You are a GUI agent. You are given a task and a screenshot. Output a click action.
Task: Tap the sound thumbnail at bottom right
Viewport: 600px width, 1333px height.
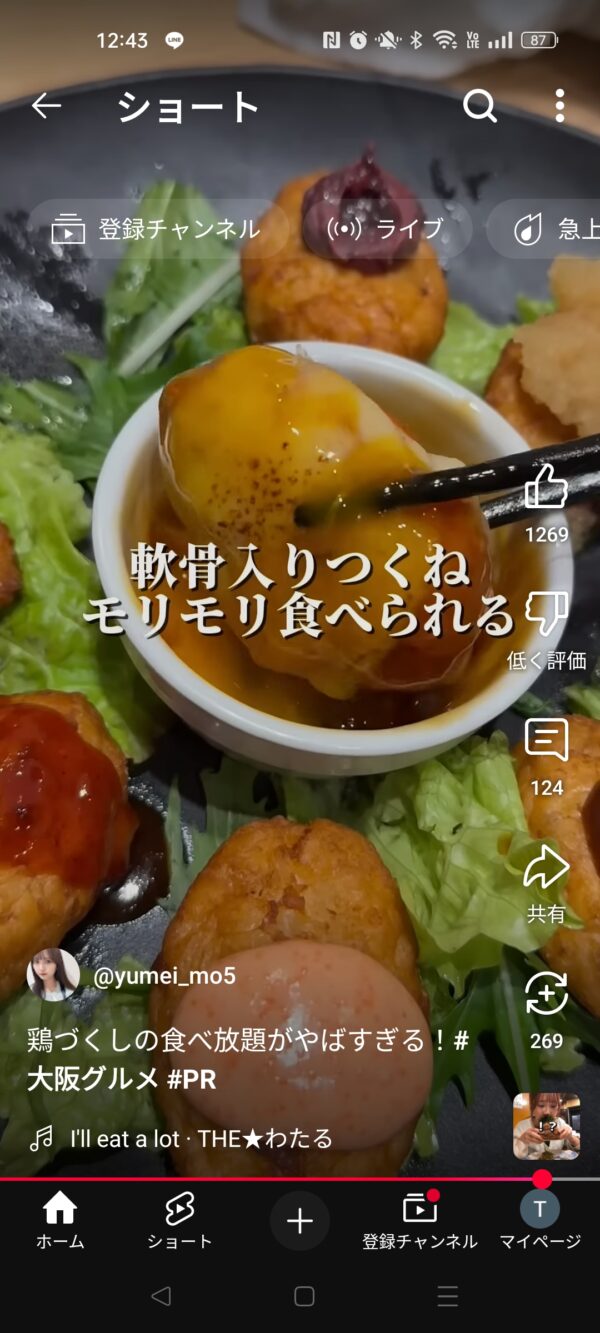point(546,1126)
